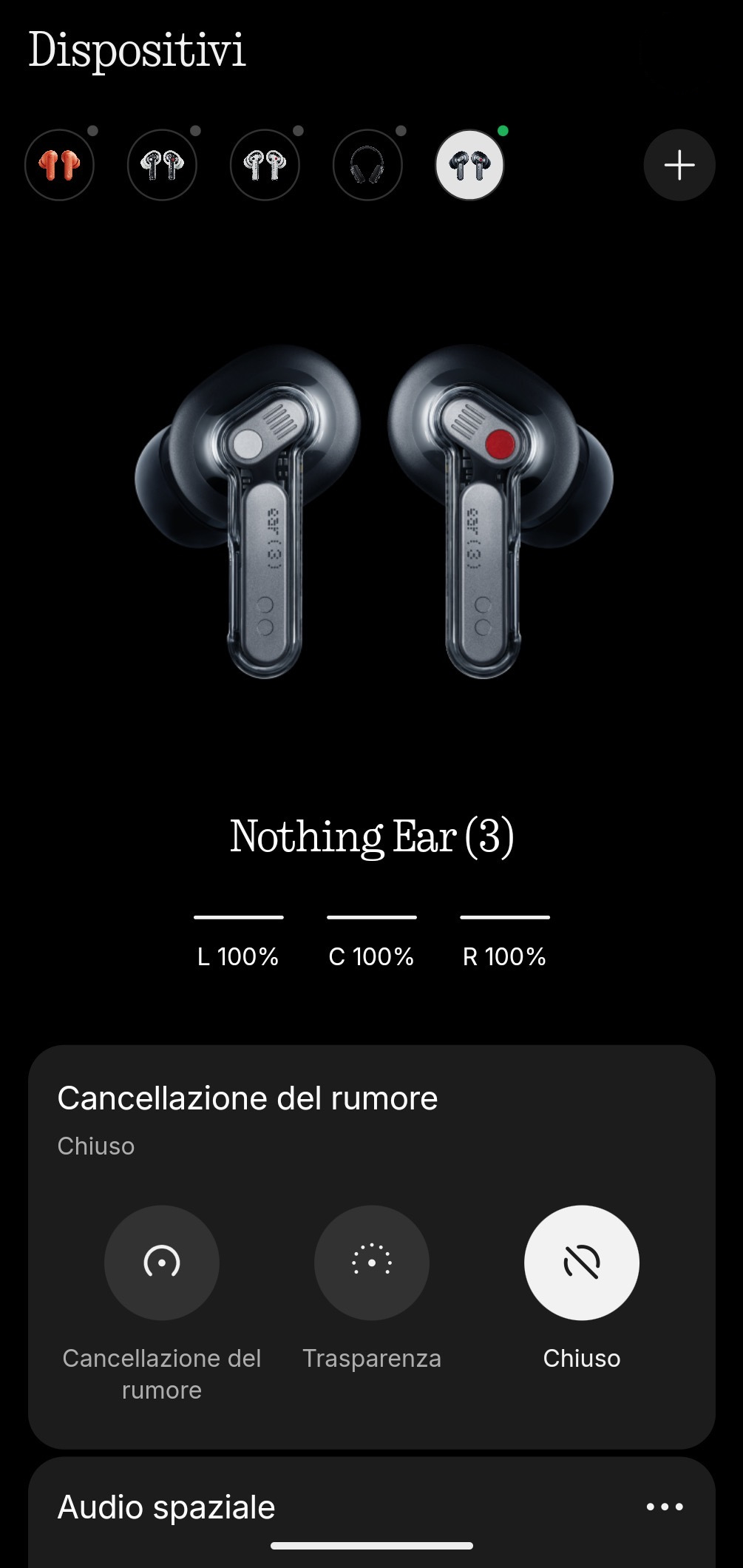Select the Chiuso noise mode
Viewport: 743px width, 1568px height.
coord(581,1263)
